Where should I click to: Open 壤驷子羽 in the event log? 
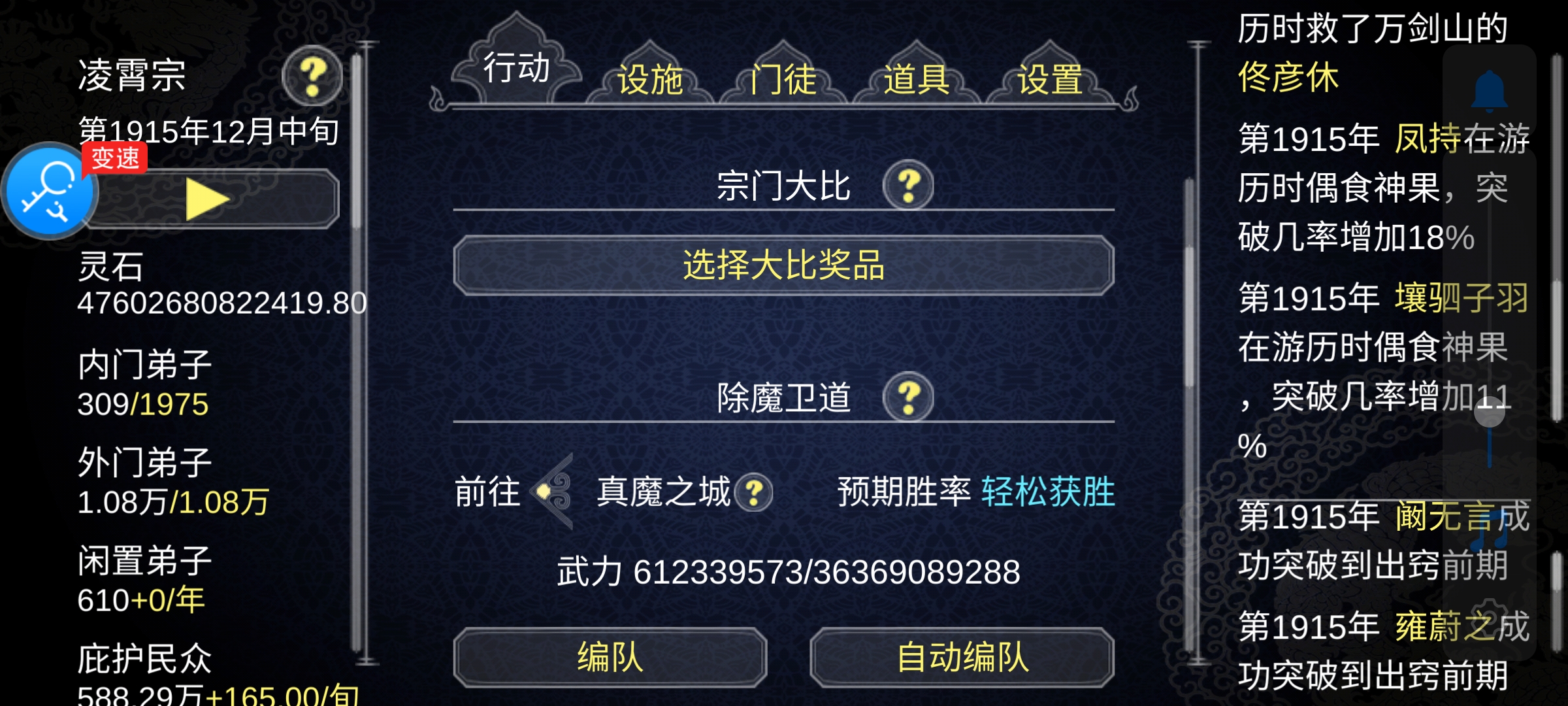click(1461, 299)
